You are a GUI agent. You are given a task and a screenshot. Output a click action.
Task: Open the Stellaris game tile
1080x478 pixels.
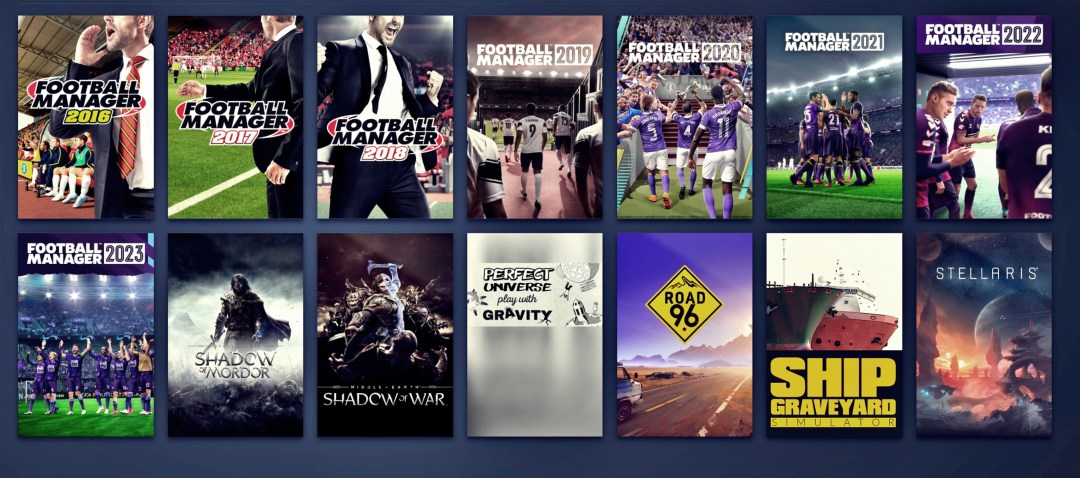coord(984,335)
